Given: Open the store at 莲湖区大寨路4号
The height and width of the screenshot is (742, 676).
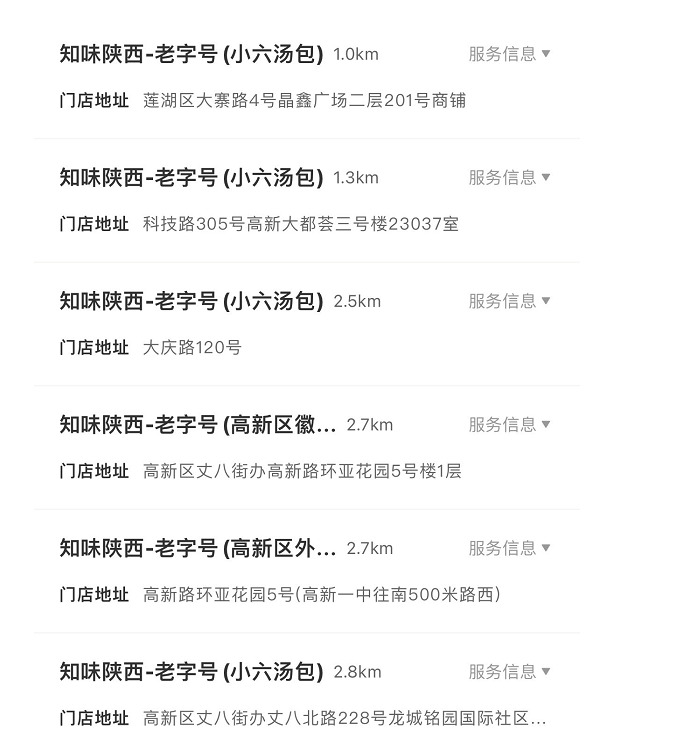Looking at the screenshot, I should tap(191, 54).
